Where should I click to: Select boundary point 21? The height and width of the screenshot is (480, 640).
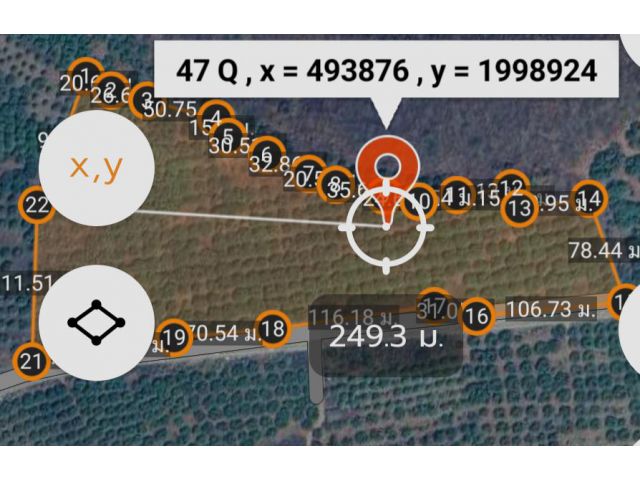click(x=32, y=361)
